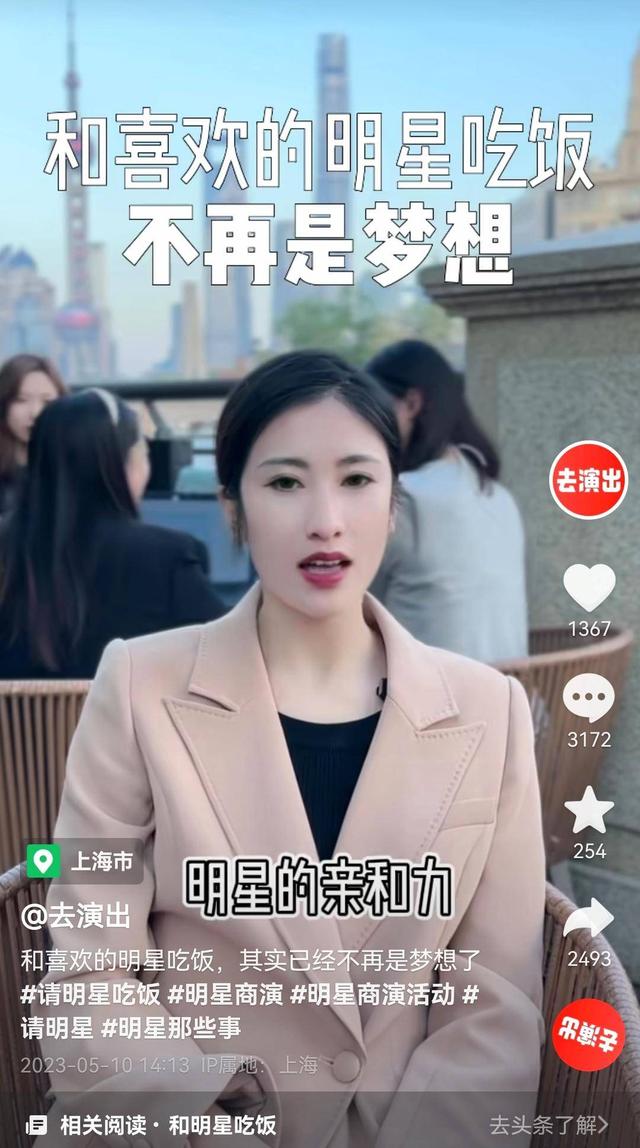
Task: Open the comments on this video
Action: pos(589,699)
